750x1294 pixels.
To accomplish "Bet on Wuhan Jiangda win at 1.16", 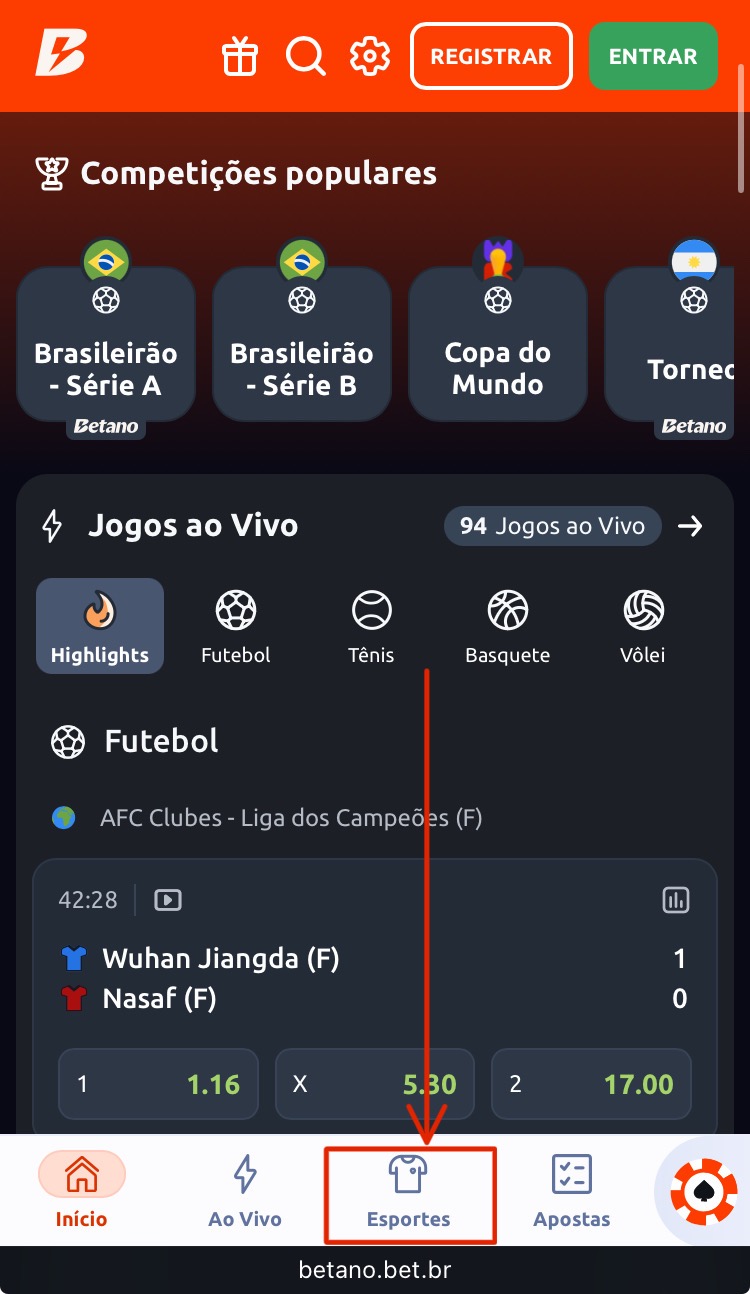I will tap(158, 1084).
